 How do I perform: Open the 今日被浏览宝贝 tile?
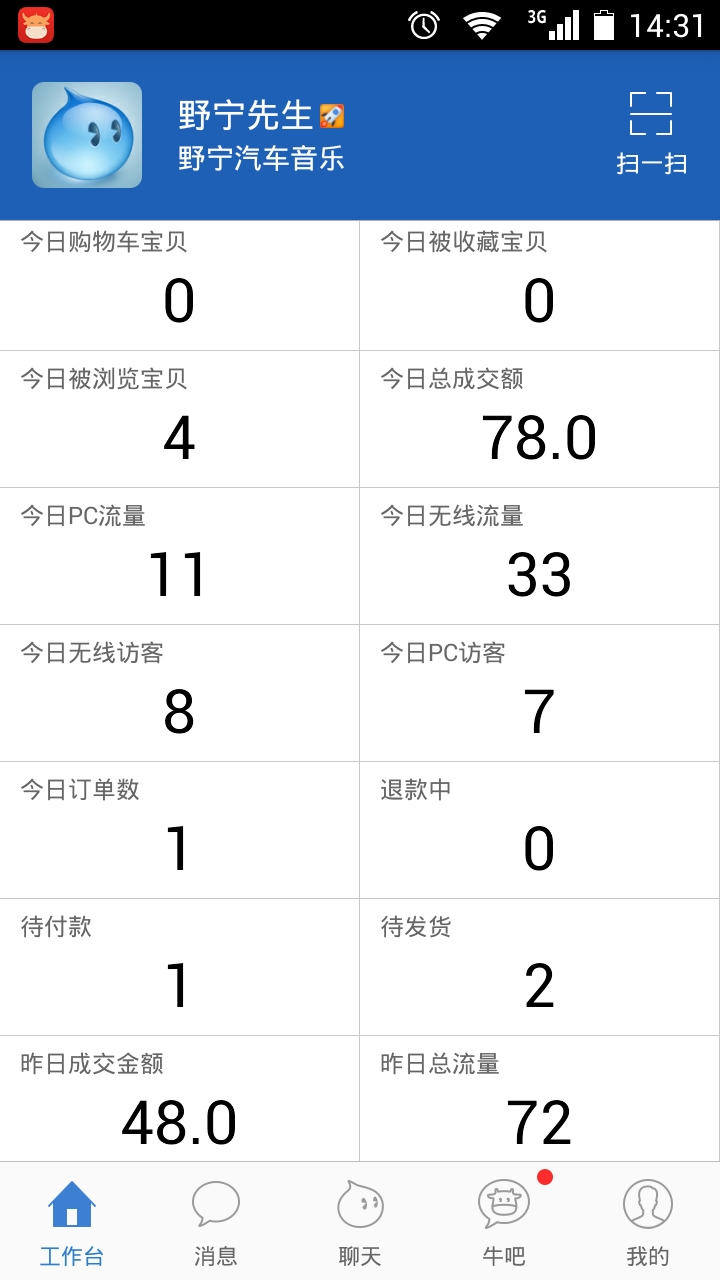pyautogui.click(x=179, y=419)
